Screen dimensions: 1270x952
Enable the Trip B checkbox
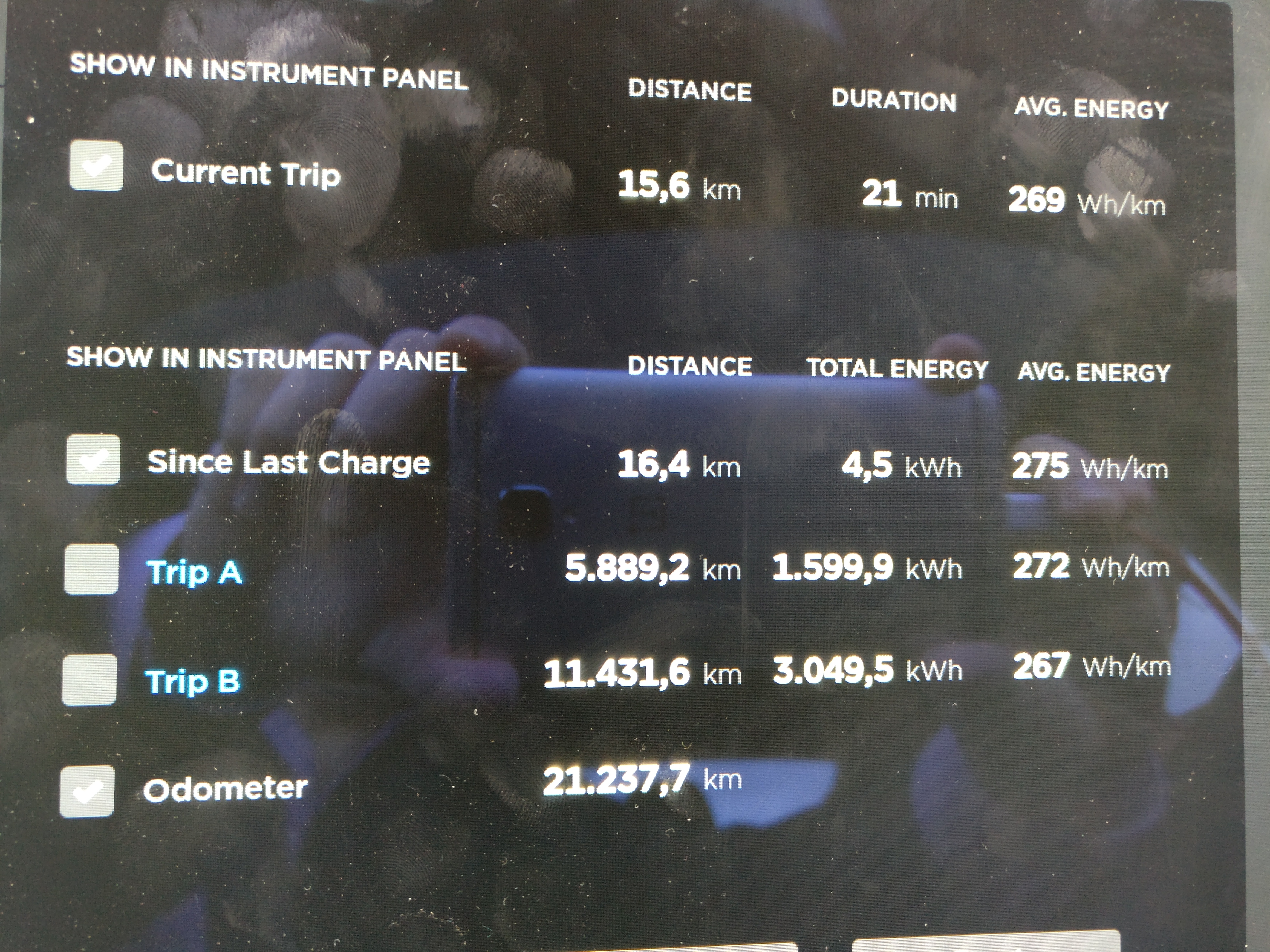point(90,680)
